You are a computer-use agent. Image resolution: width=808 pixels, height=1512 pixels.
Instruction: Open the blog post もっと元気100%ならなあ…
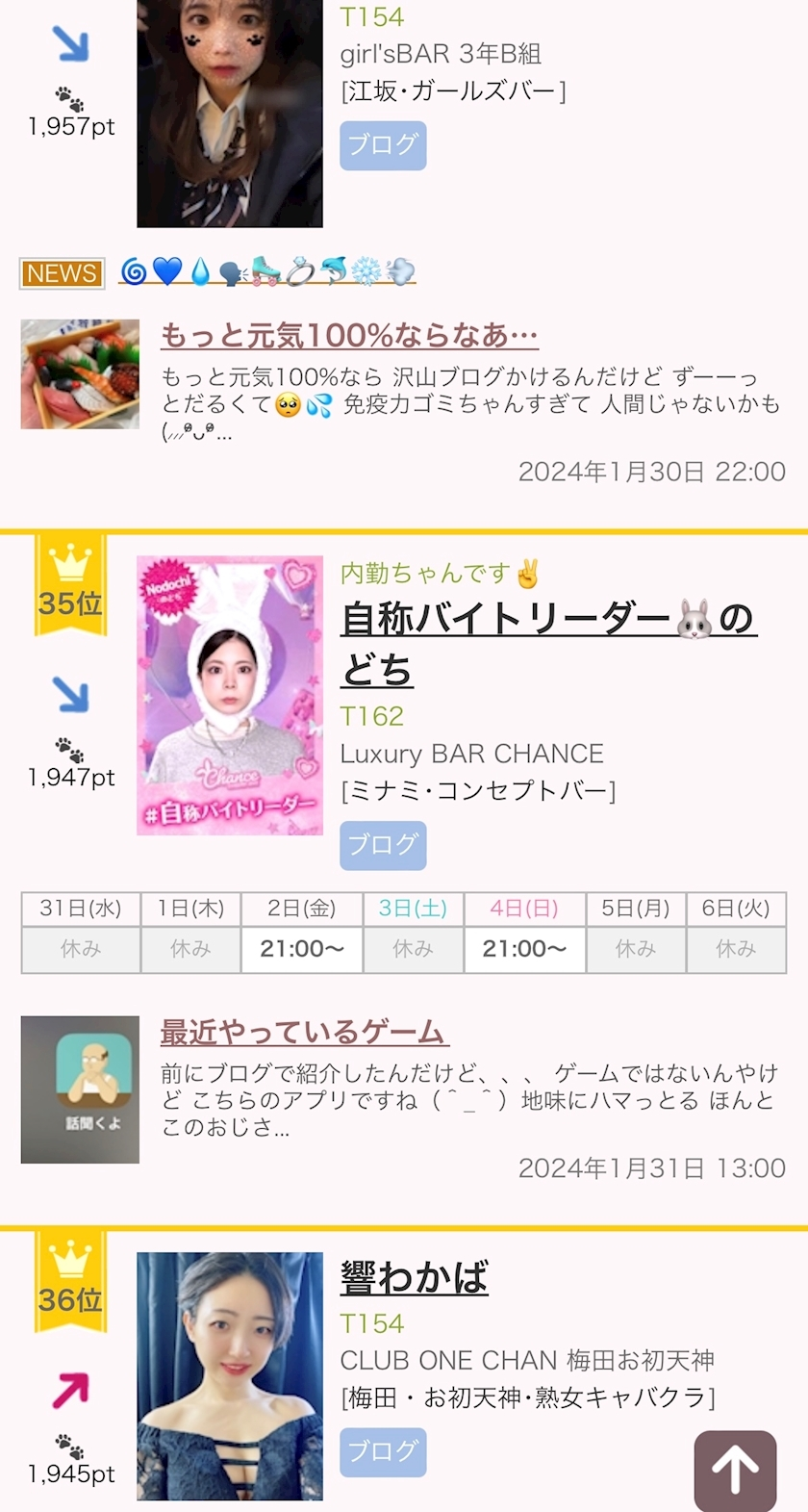pos(348,335)
